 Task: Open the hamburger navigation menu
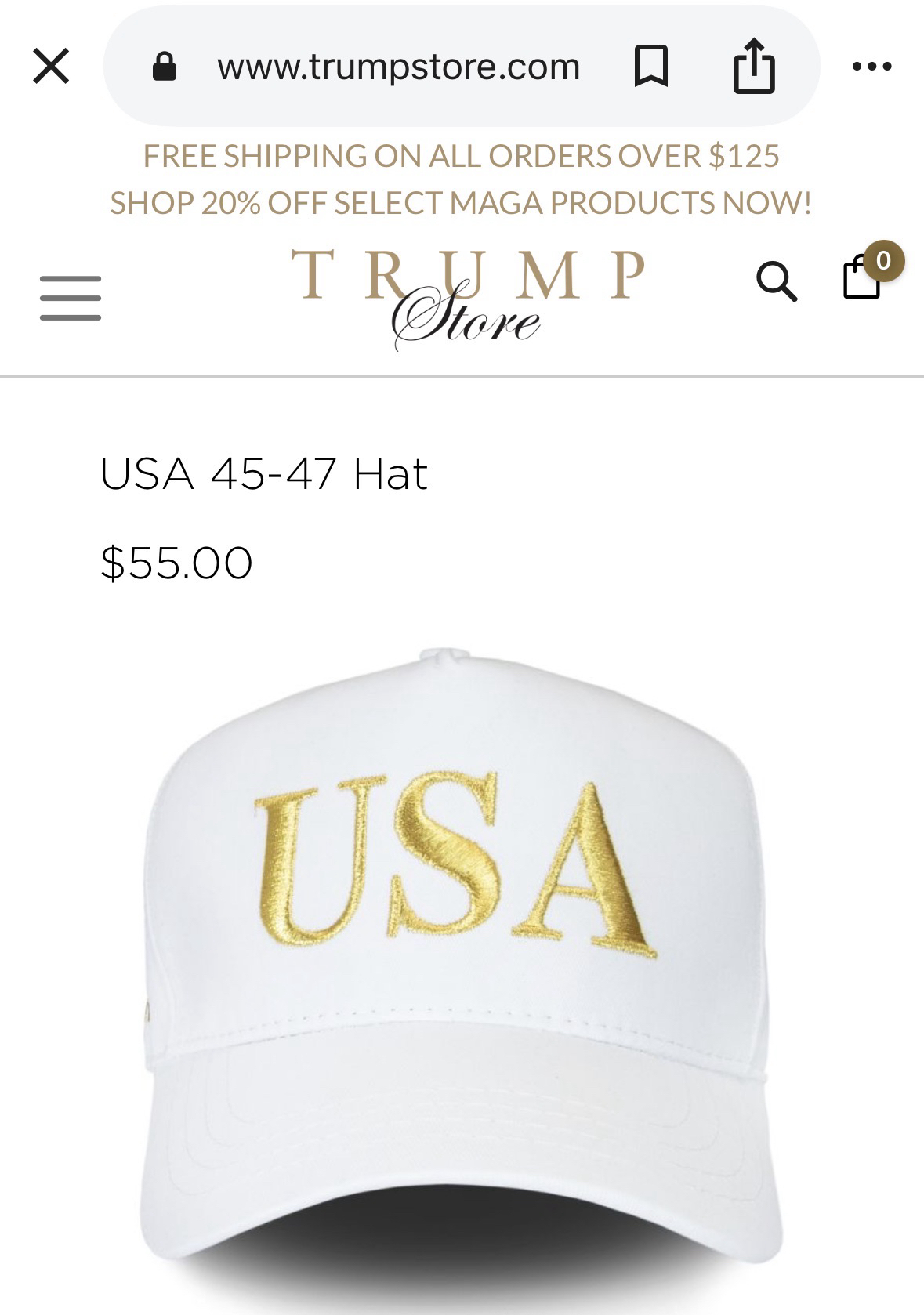click(x=71, y=298)
